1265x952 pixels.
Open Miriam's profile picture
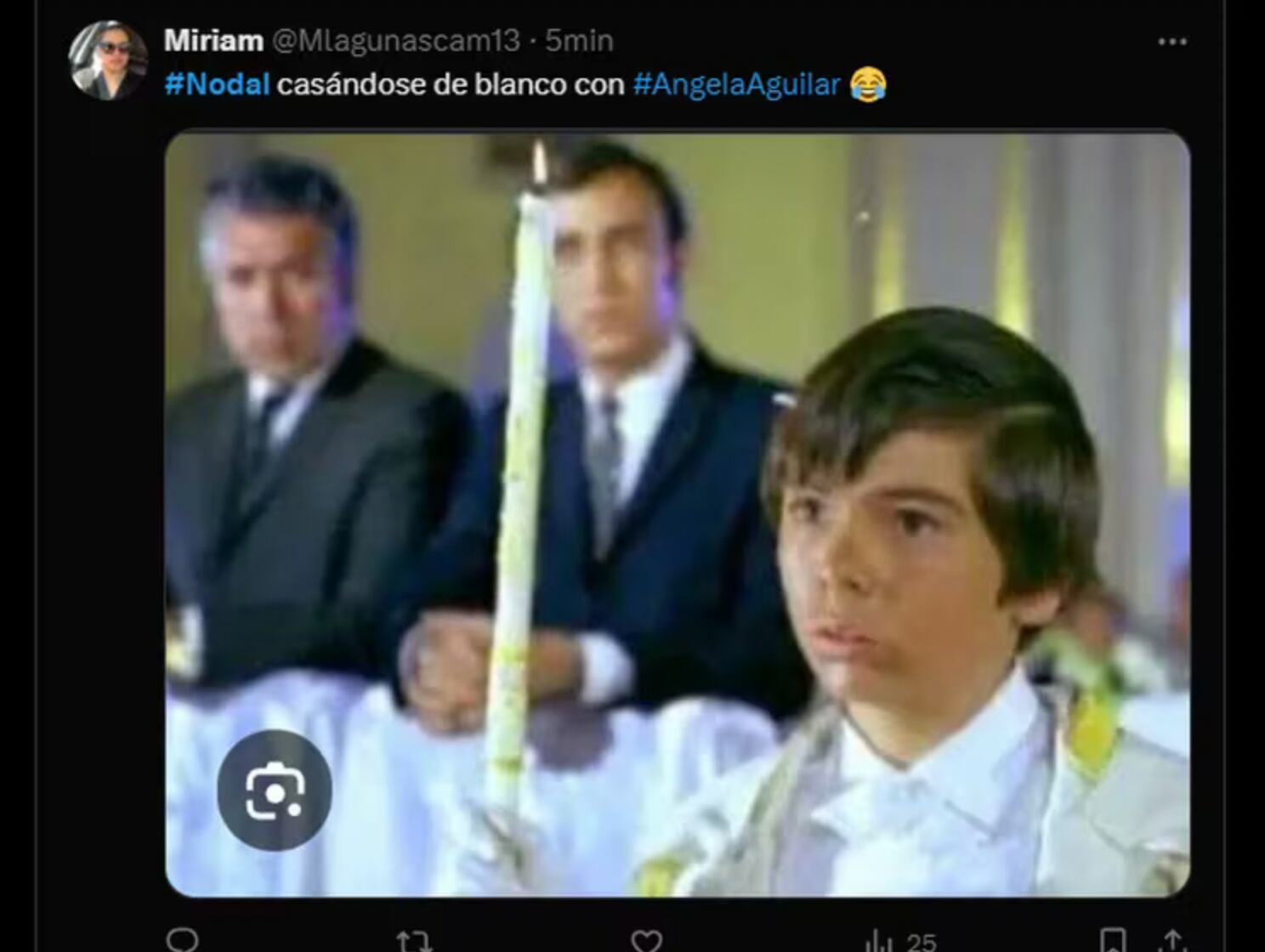click(x=108, y=61)
